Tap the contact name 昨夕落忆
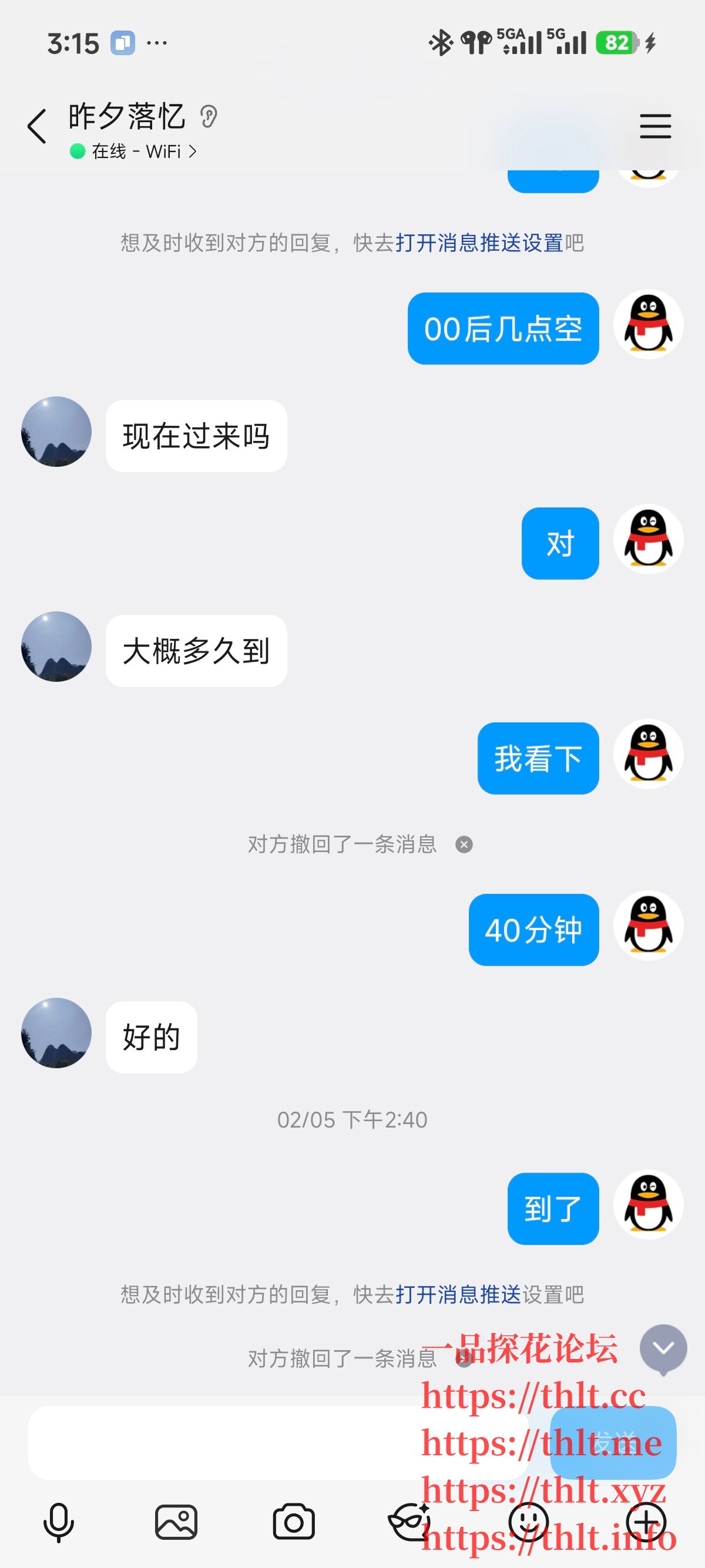This screenshot has width=705, height=1568. point(126,117)
